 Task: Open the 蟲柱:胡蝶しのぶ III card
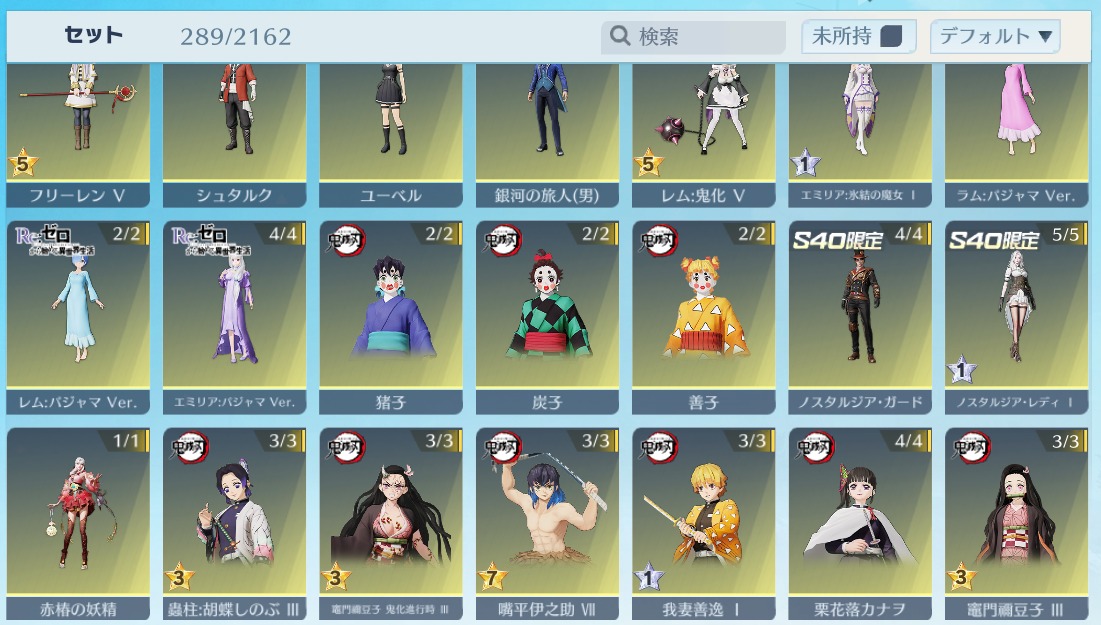coord(234,520)
